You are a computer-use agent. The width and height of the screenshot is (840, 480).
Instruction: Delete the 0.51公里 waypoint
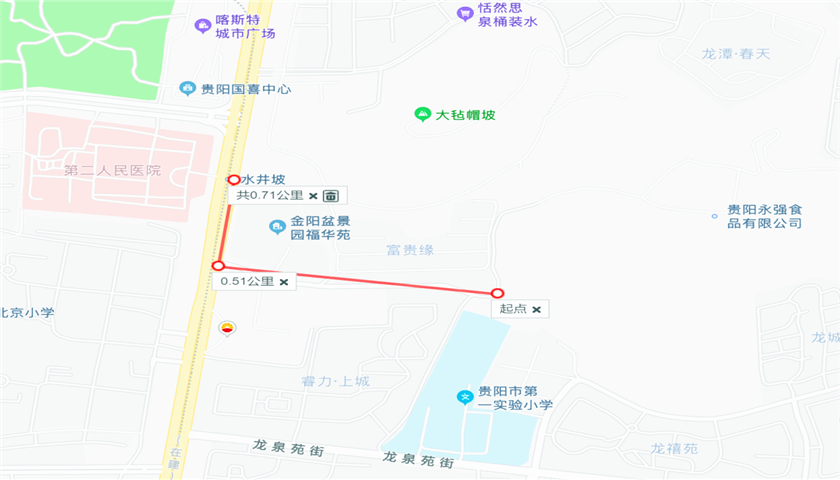pyautogui.click(x=284, y=282)
